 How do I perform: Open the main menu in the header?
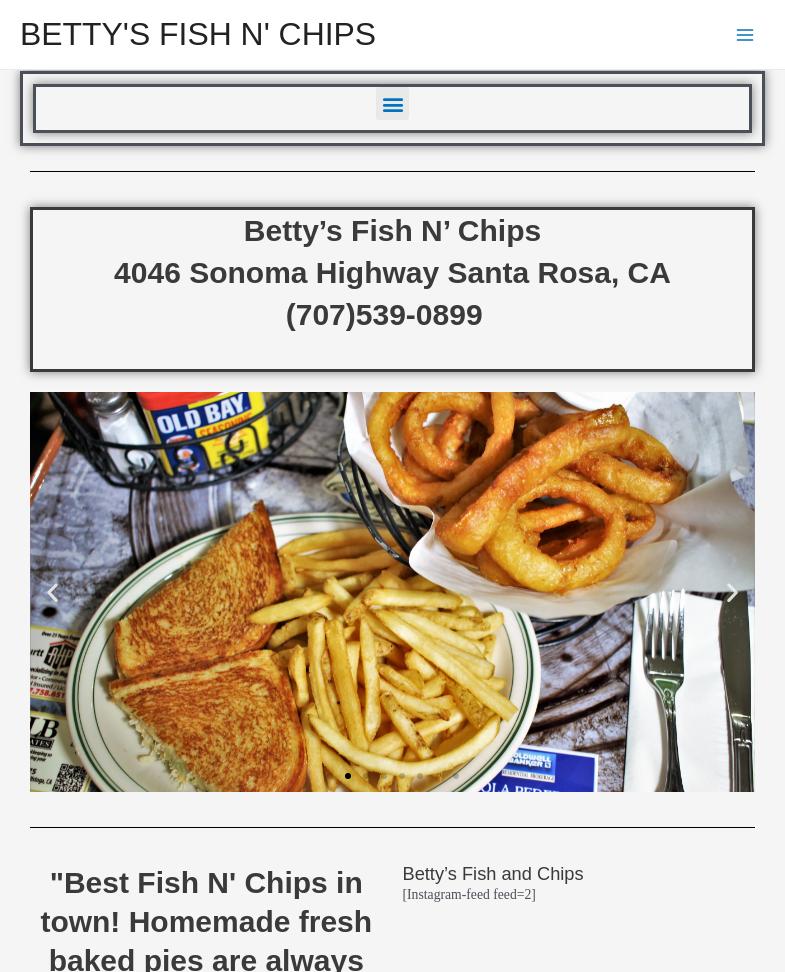(x=744, y=35)
